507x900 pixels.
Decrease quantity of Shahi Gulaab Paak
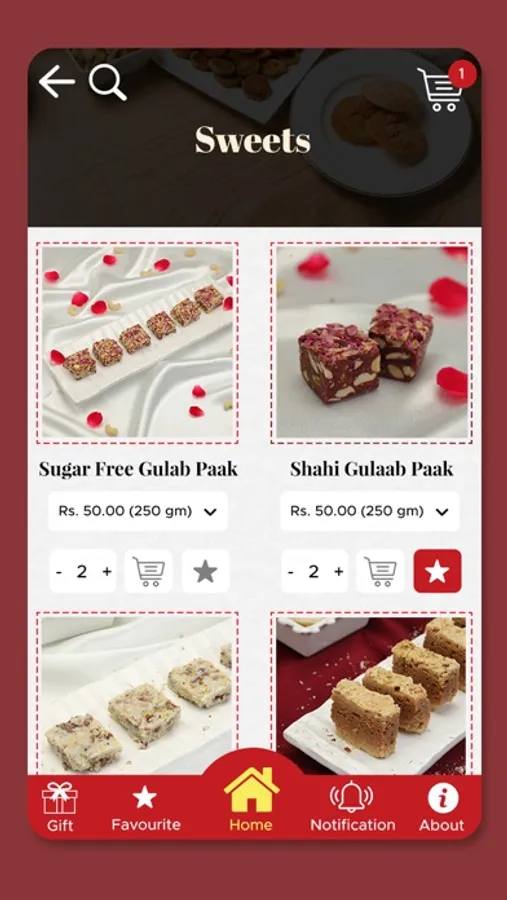pos(291,572)
